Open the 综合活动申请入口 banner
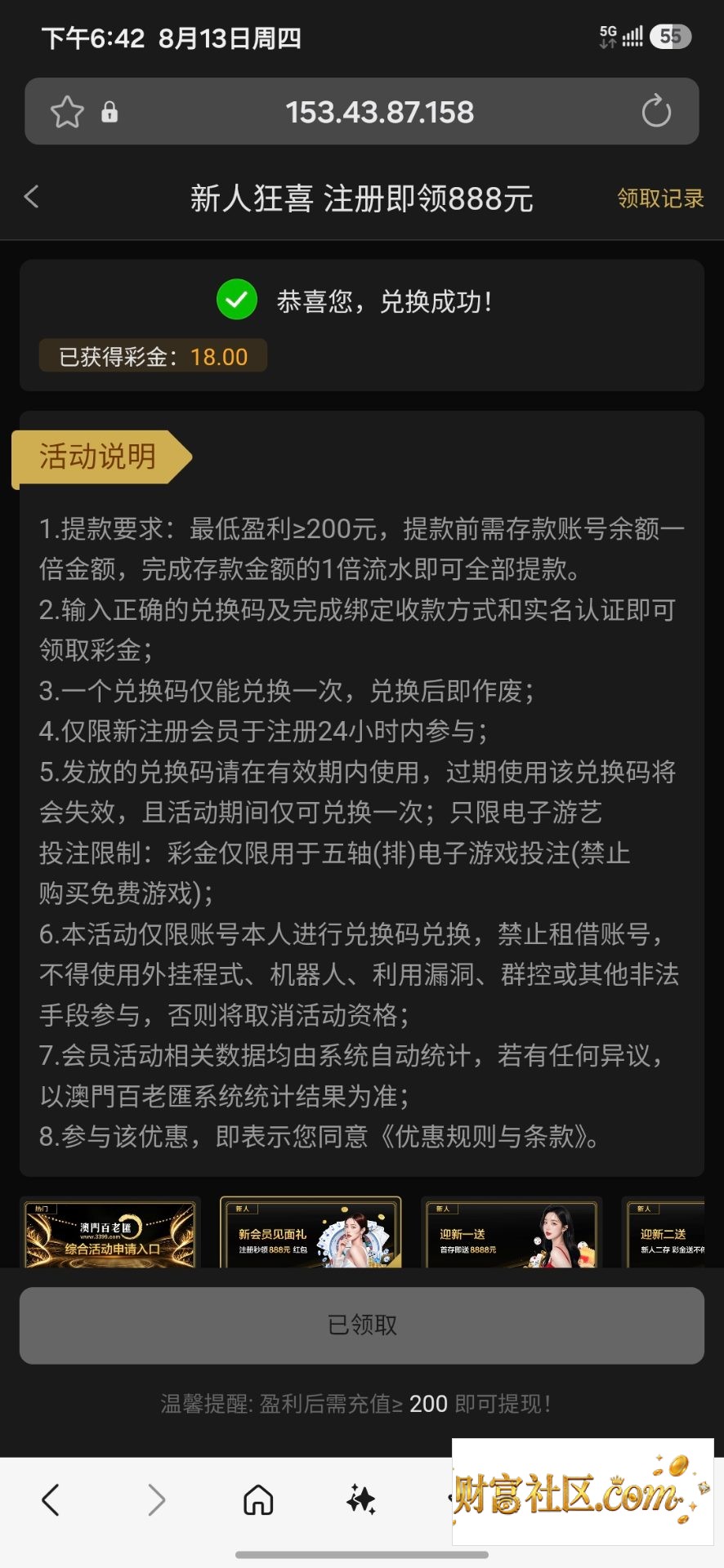This screenshot has width=724, height=1568. point(110,1232)
